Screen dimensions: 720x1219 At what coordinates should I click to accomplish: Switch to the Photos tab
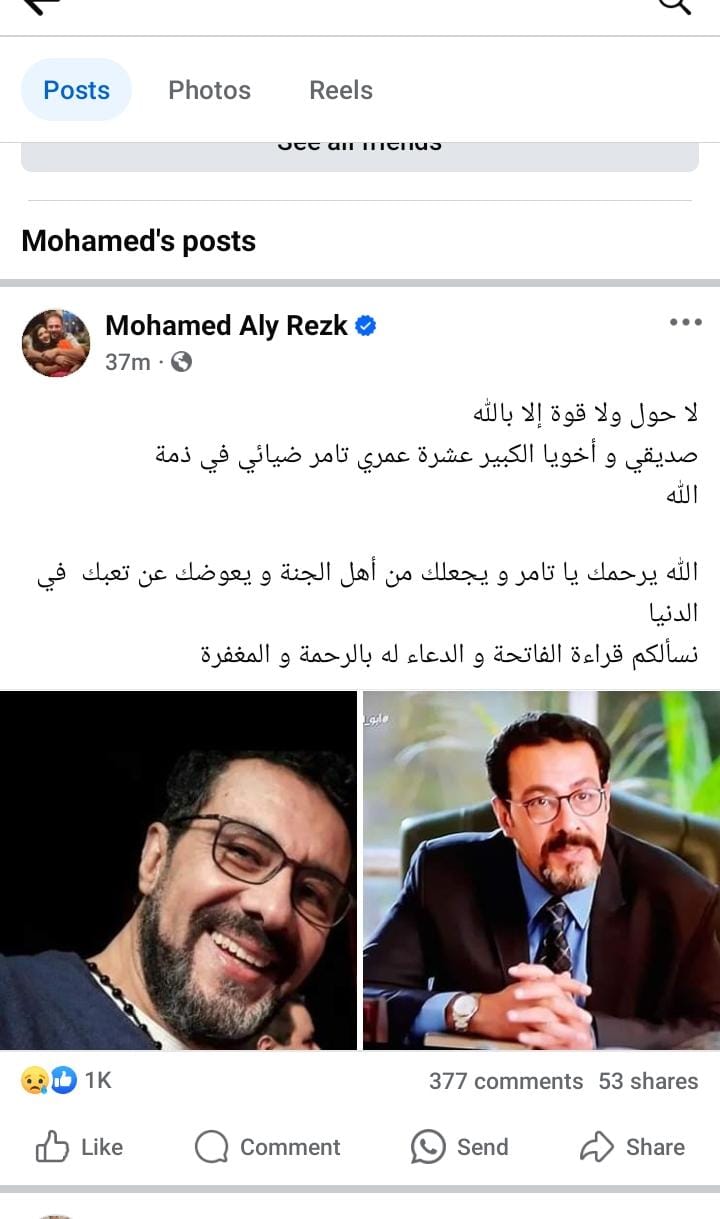click(x=209, y=90)
